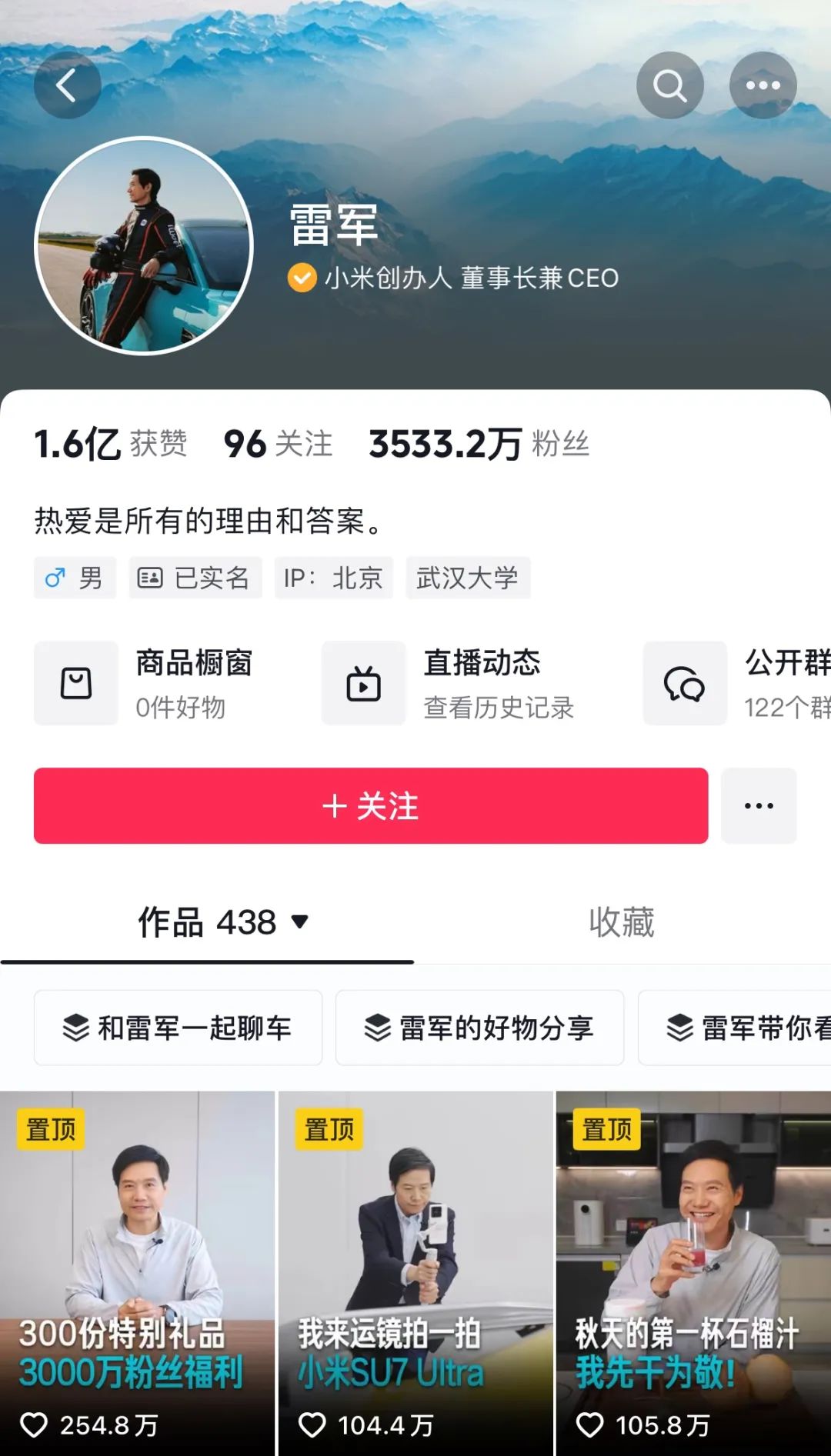831x1456 pixels.
Task: Tap the 武汉大学 school tag
Action: [x=467, y=578]
